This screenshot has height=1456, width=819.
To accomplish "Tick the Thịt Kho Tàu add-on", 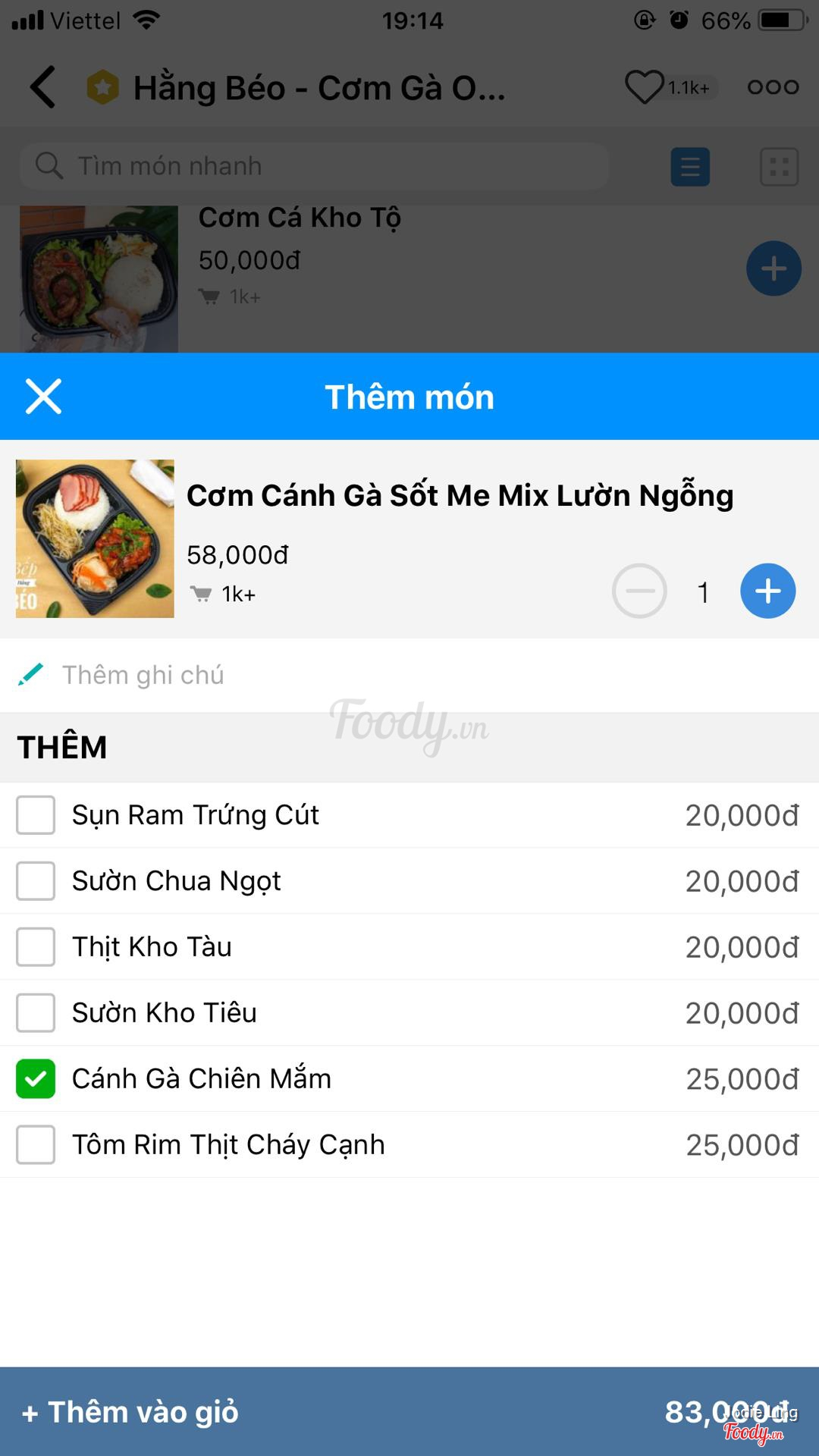I will coord(36,947).
